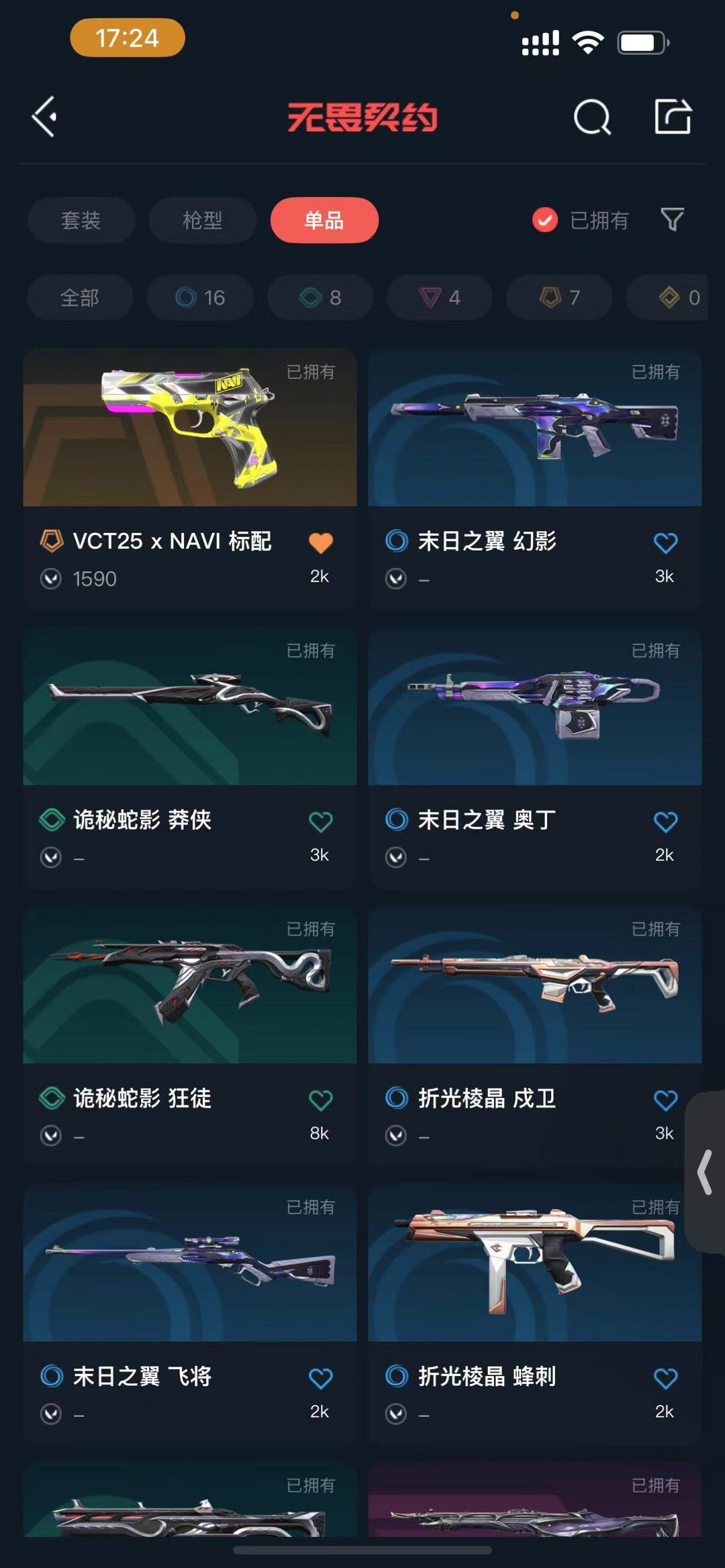
Task: Open the 折光棱晶 戍卫 skin card
Action: [x=535, y=1036]
